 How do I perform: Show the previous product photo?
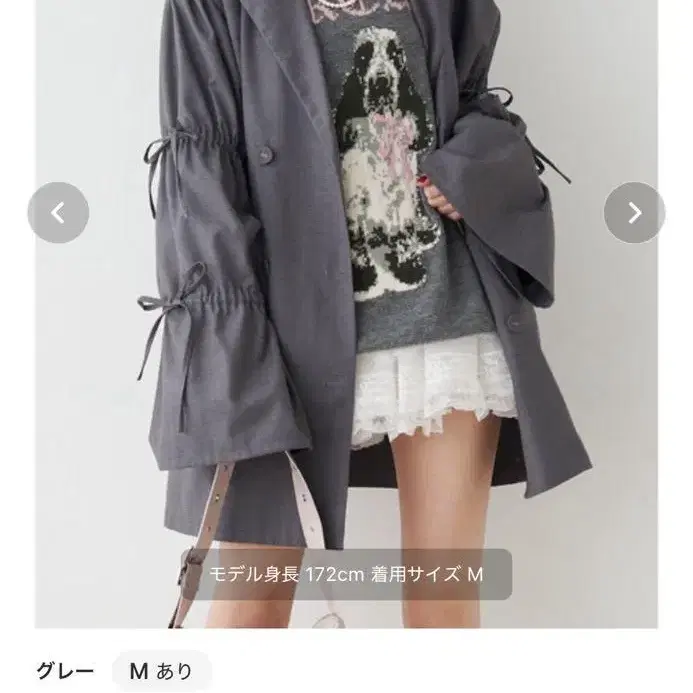58,212
